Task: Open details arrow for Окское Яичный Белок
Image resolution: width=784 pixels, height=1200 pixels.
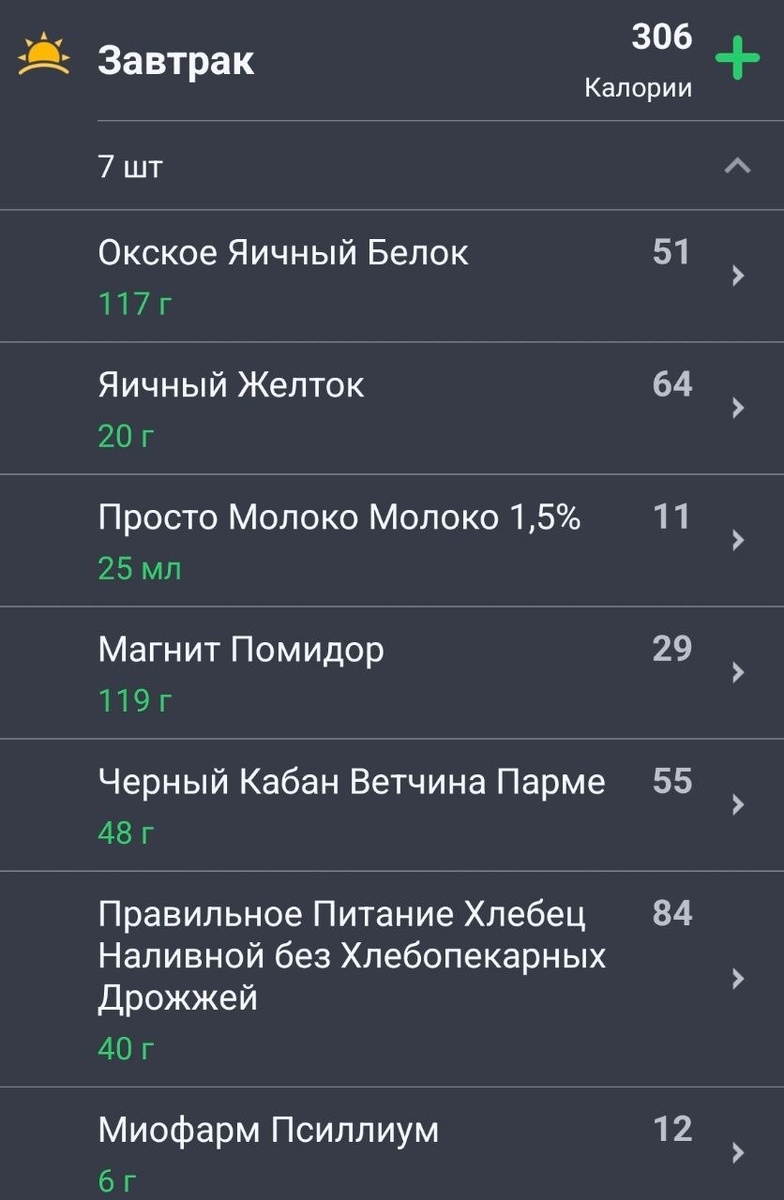Action: point(736,276)
